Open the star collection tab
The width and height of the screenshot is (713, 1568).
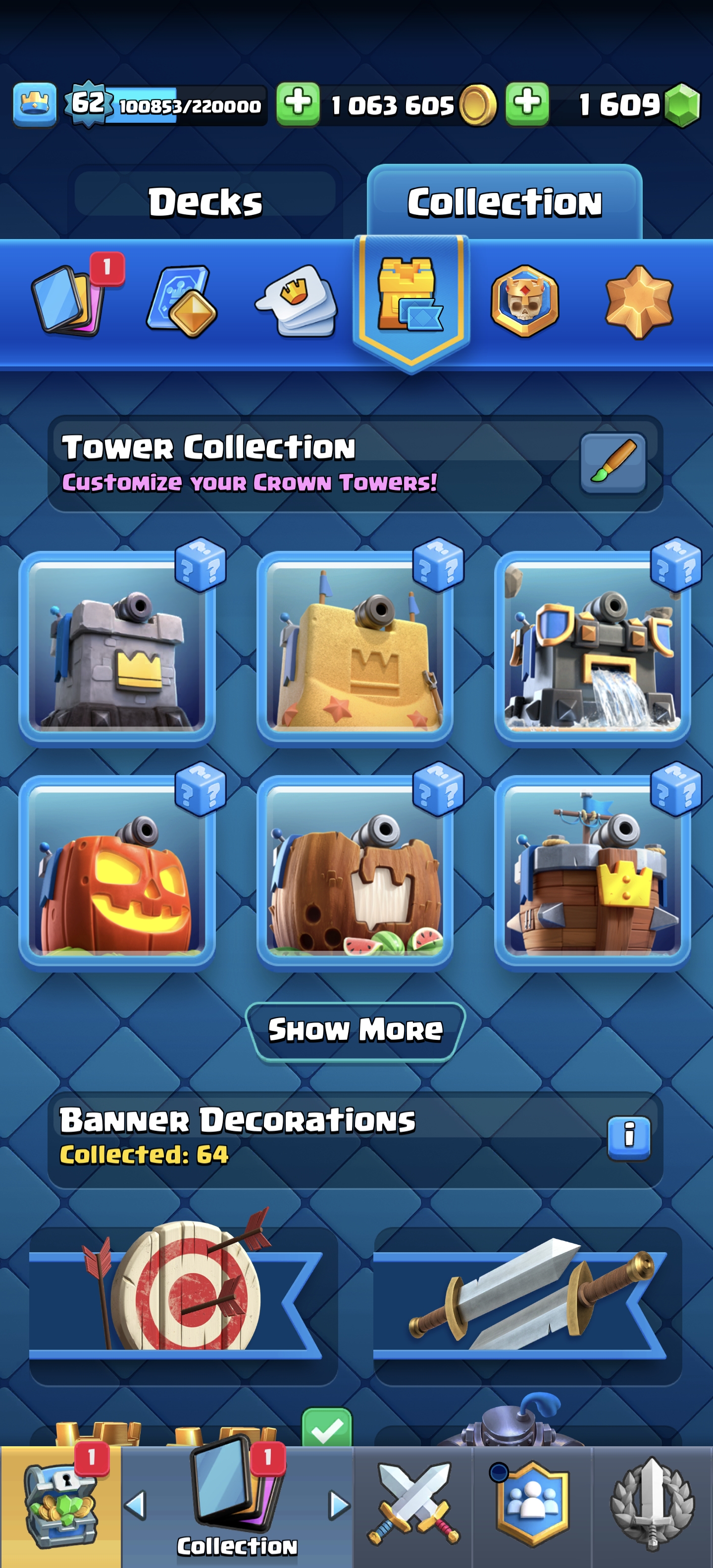pyautogui.click(x=639, y=301)
